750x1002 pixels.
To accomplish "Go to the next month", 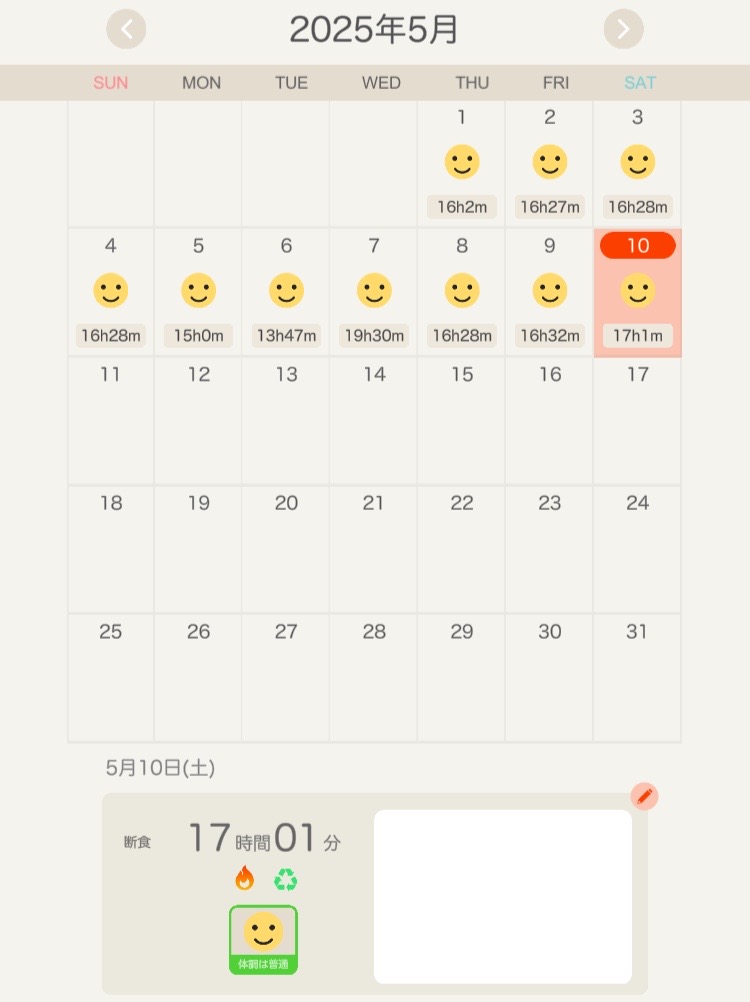I will pyautogui.click(x=623, y=29).
